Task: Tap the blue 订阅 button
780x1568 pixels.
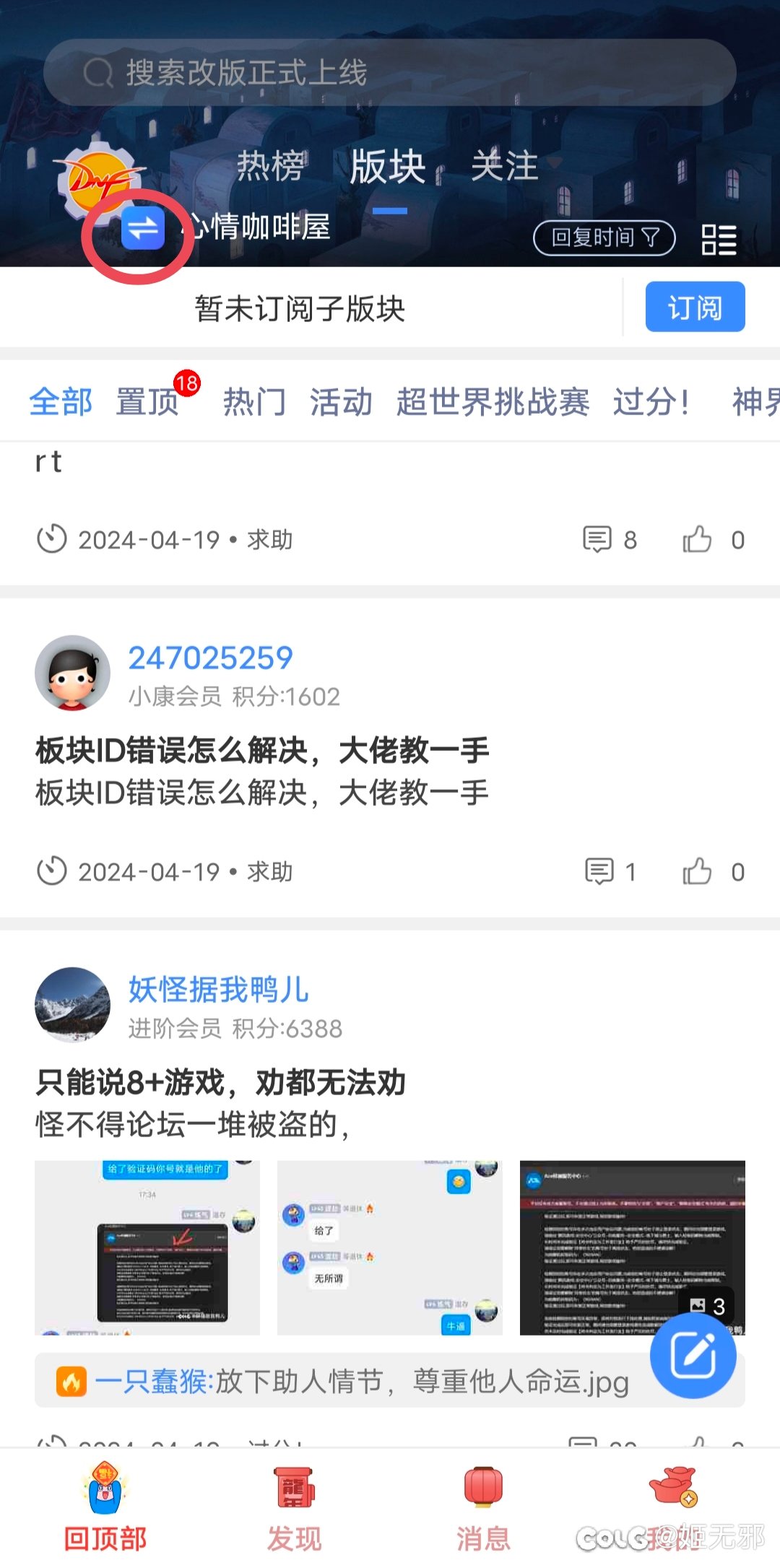Action: (695, 307)
